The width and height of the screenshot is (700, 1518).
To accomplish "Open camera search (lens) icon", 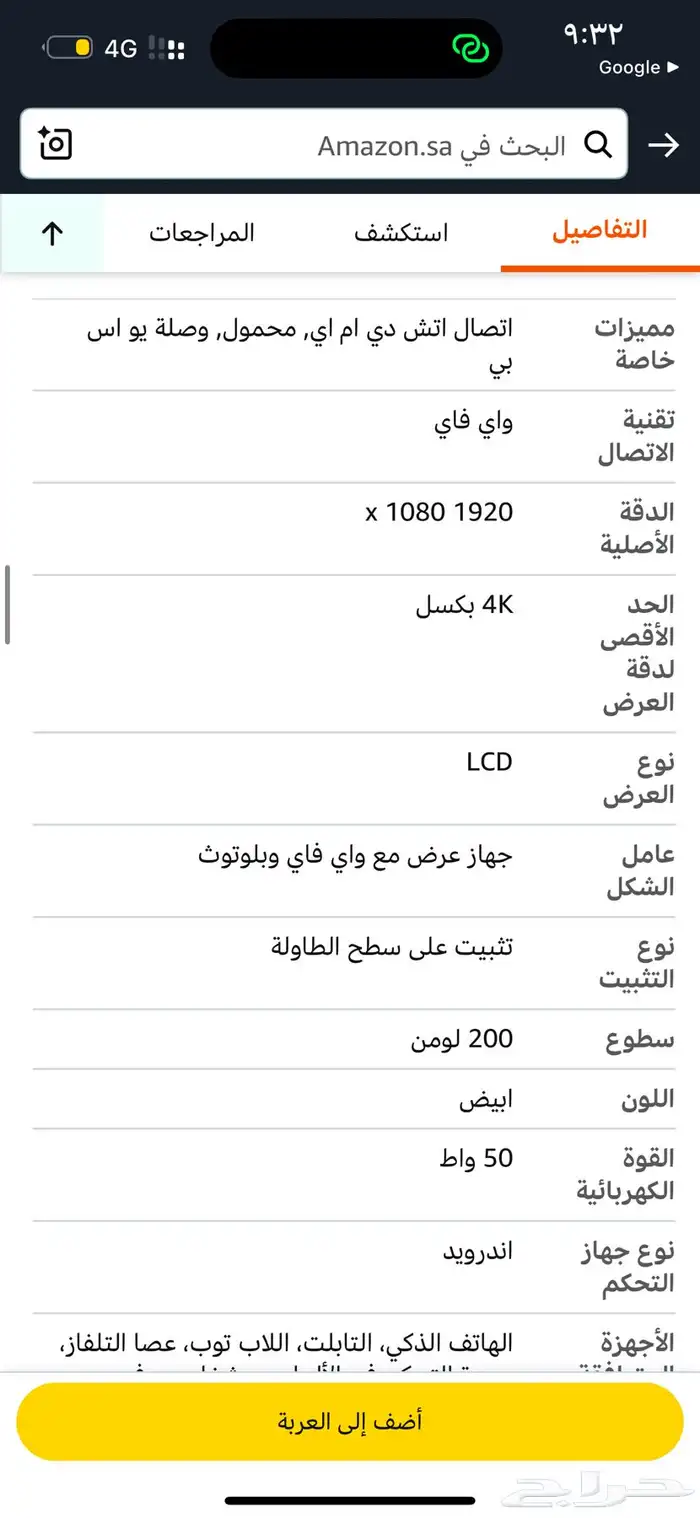I will coord(56,144).
